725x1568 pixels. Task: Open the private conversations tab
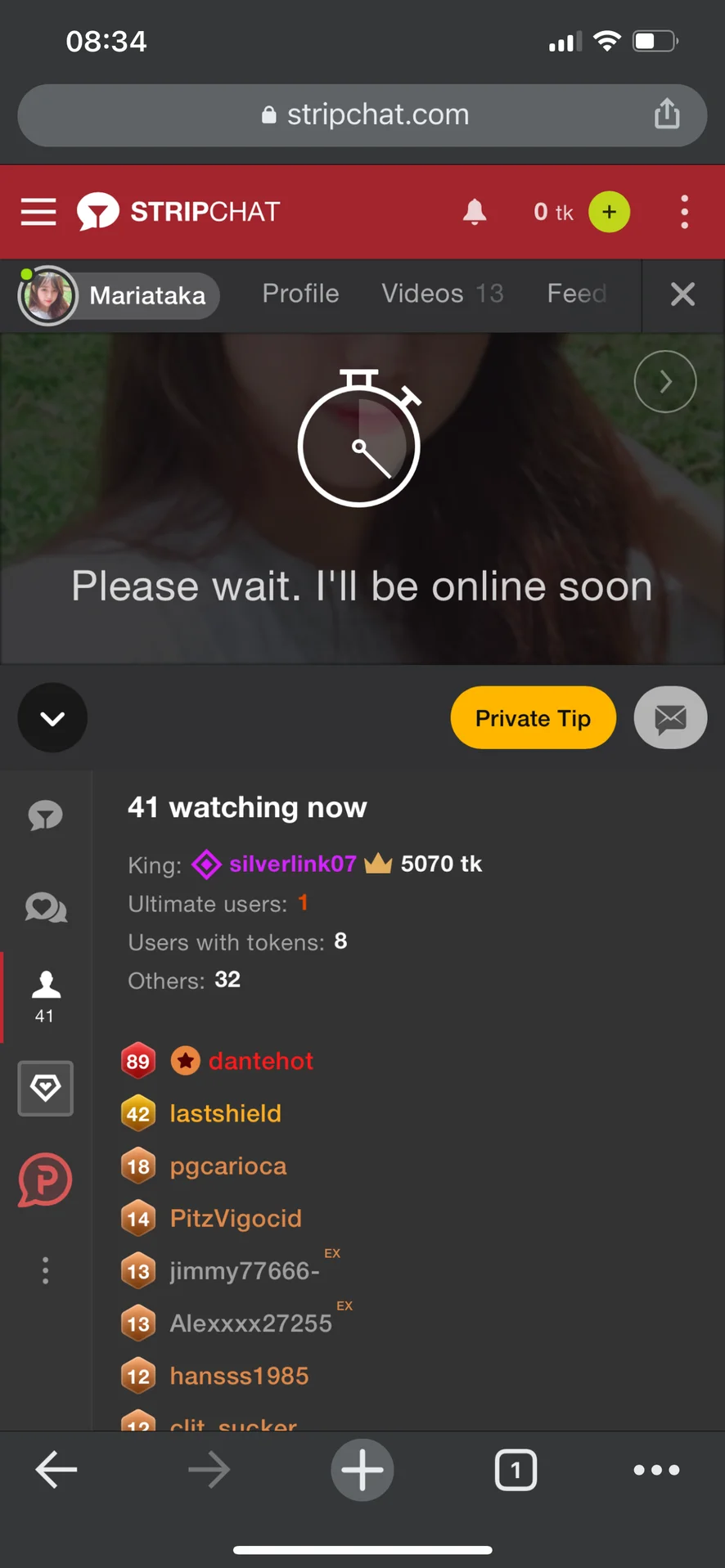point(46,908)
